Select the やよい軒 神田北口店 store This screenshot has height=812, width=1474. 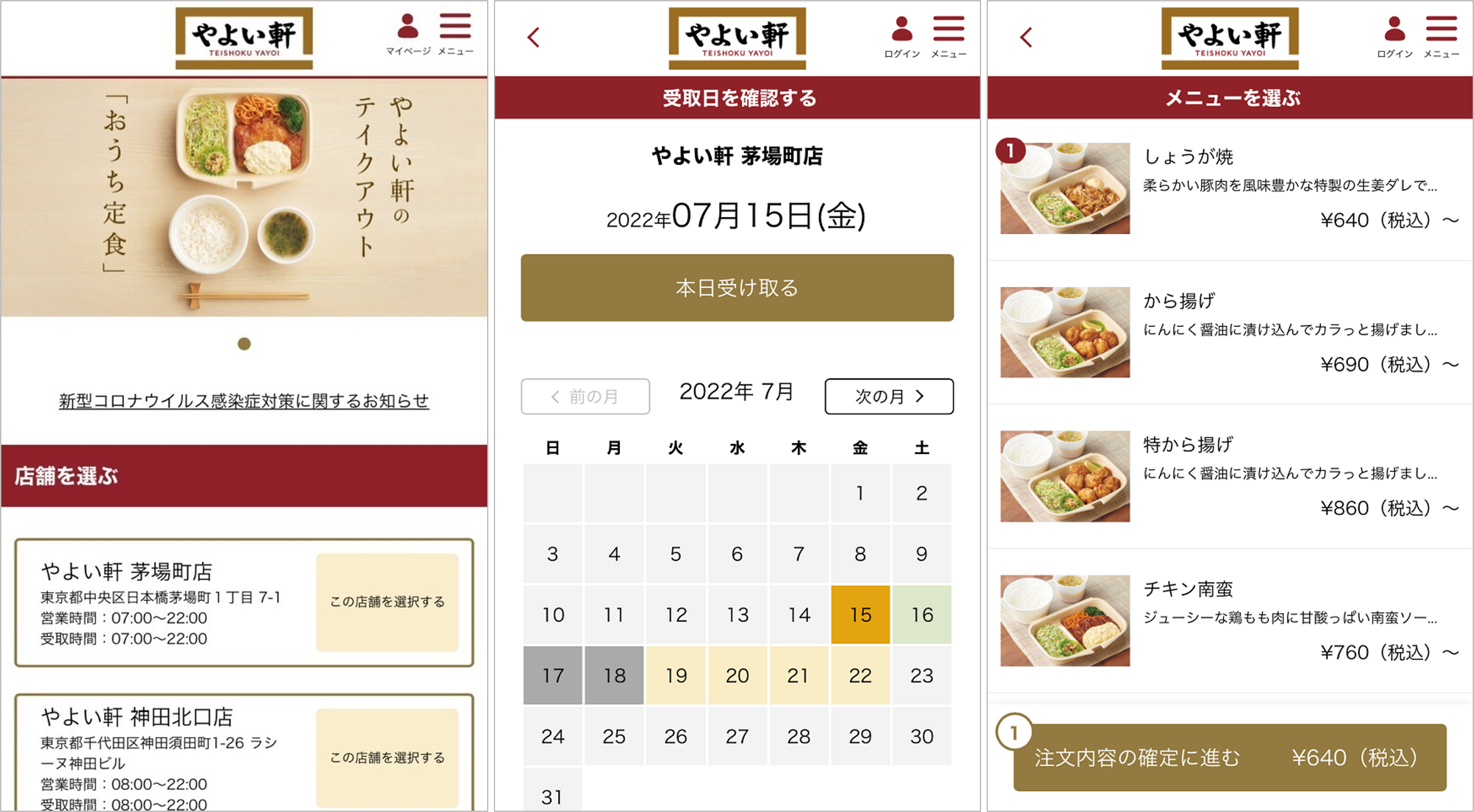(387, 757)
